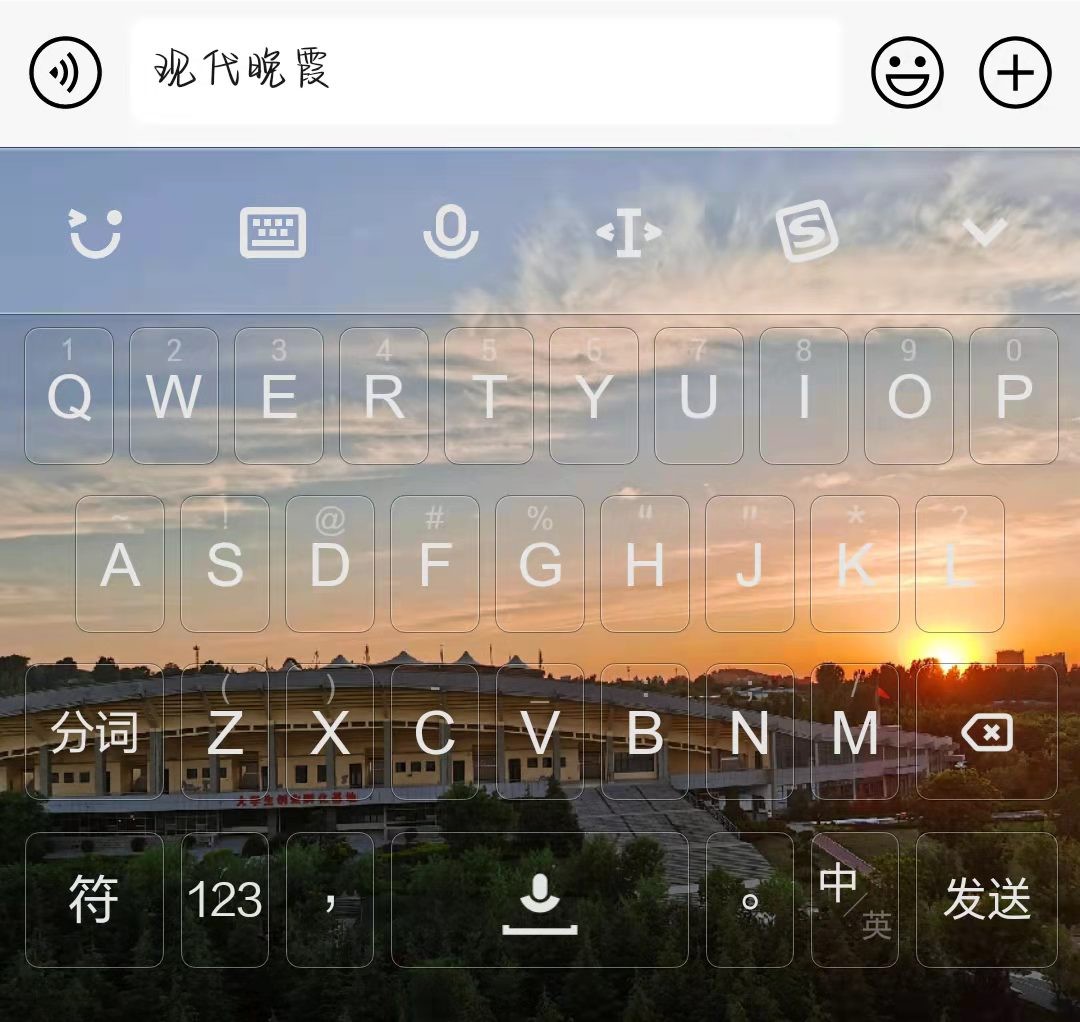
Task: Open the plus attachments menu
Action: 1015,72
